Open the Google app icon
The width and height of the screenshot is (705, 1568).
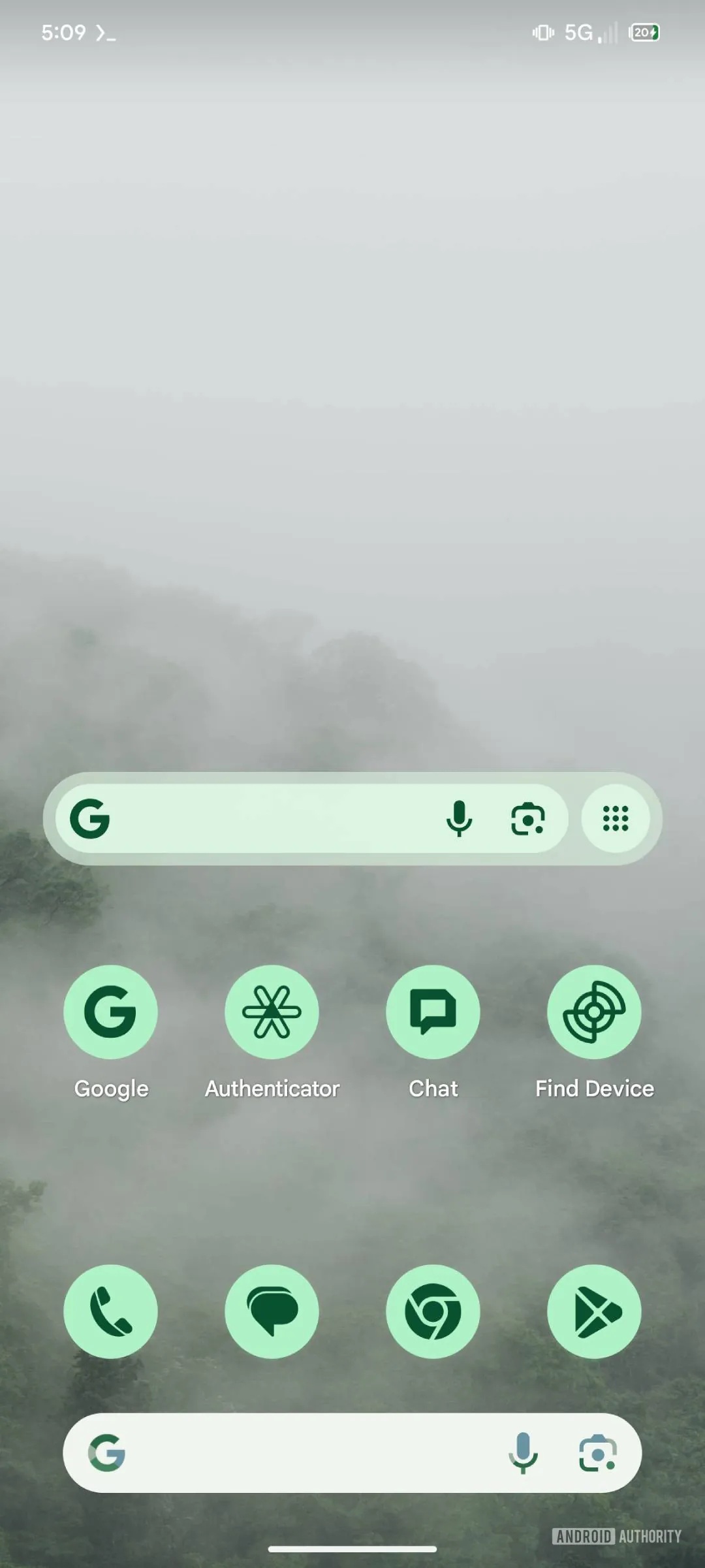coord(110,1012)
